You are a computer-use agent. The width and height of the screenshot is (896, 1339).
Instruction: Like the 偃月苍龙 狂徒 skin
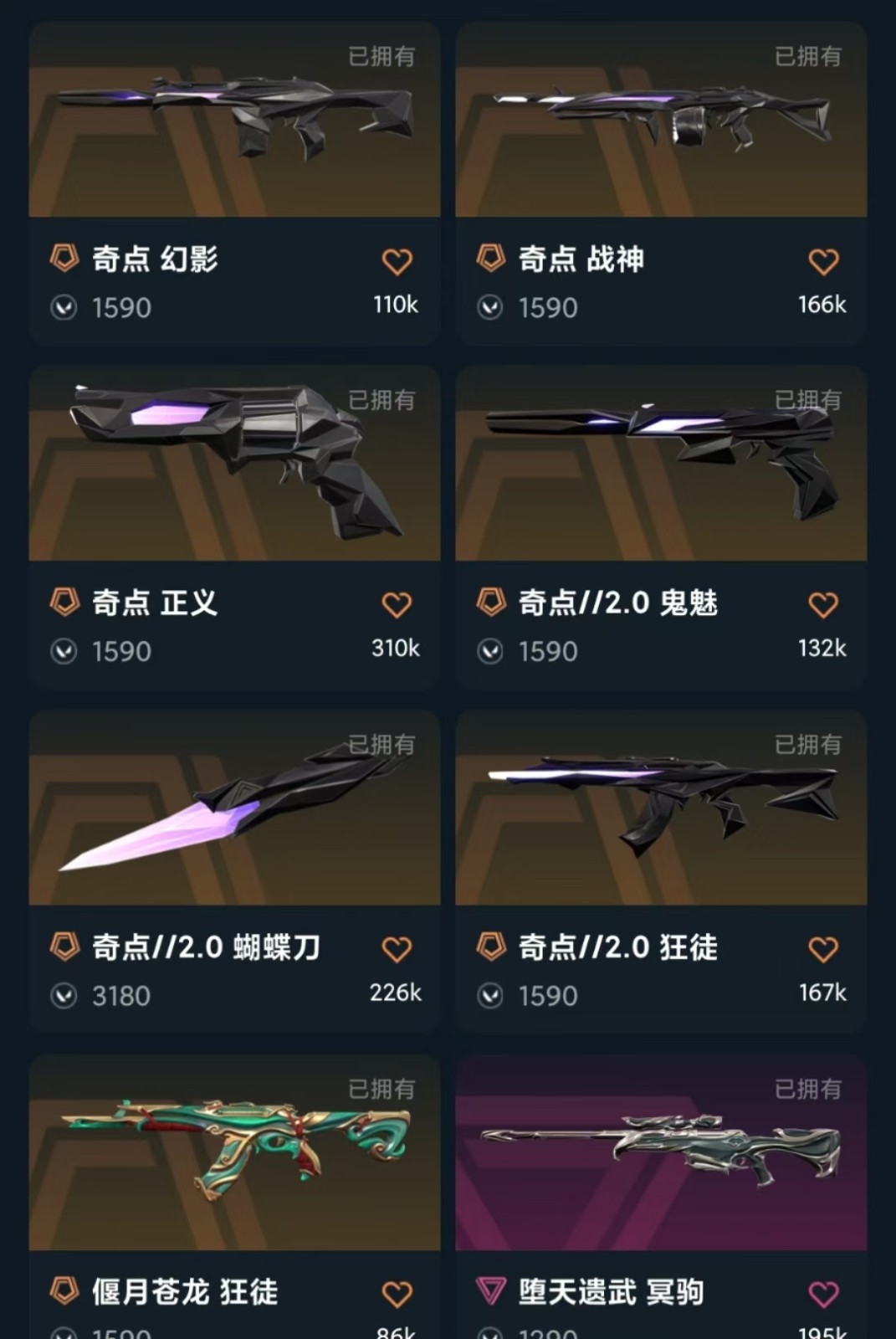397,1294
